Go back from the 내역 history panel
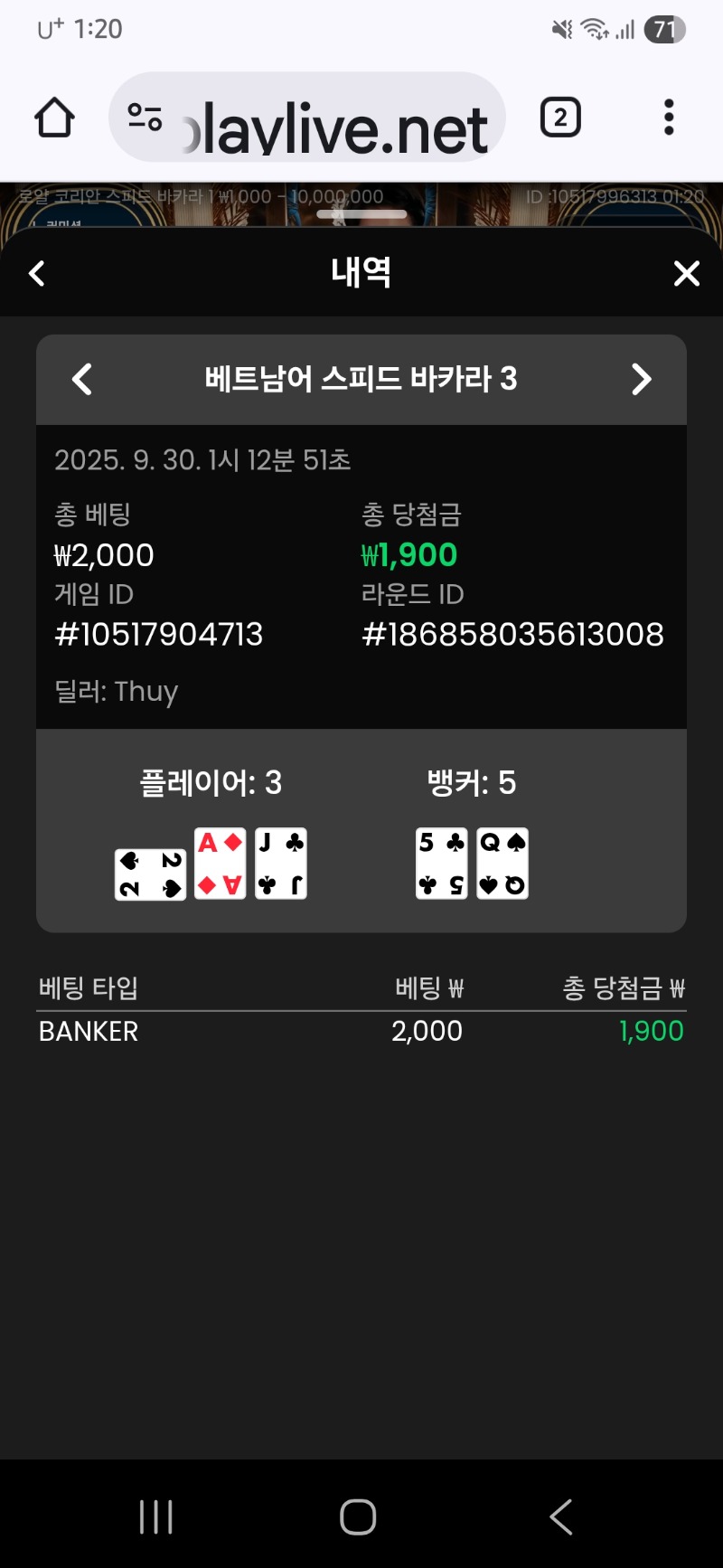 (x=37, y=273)
